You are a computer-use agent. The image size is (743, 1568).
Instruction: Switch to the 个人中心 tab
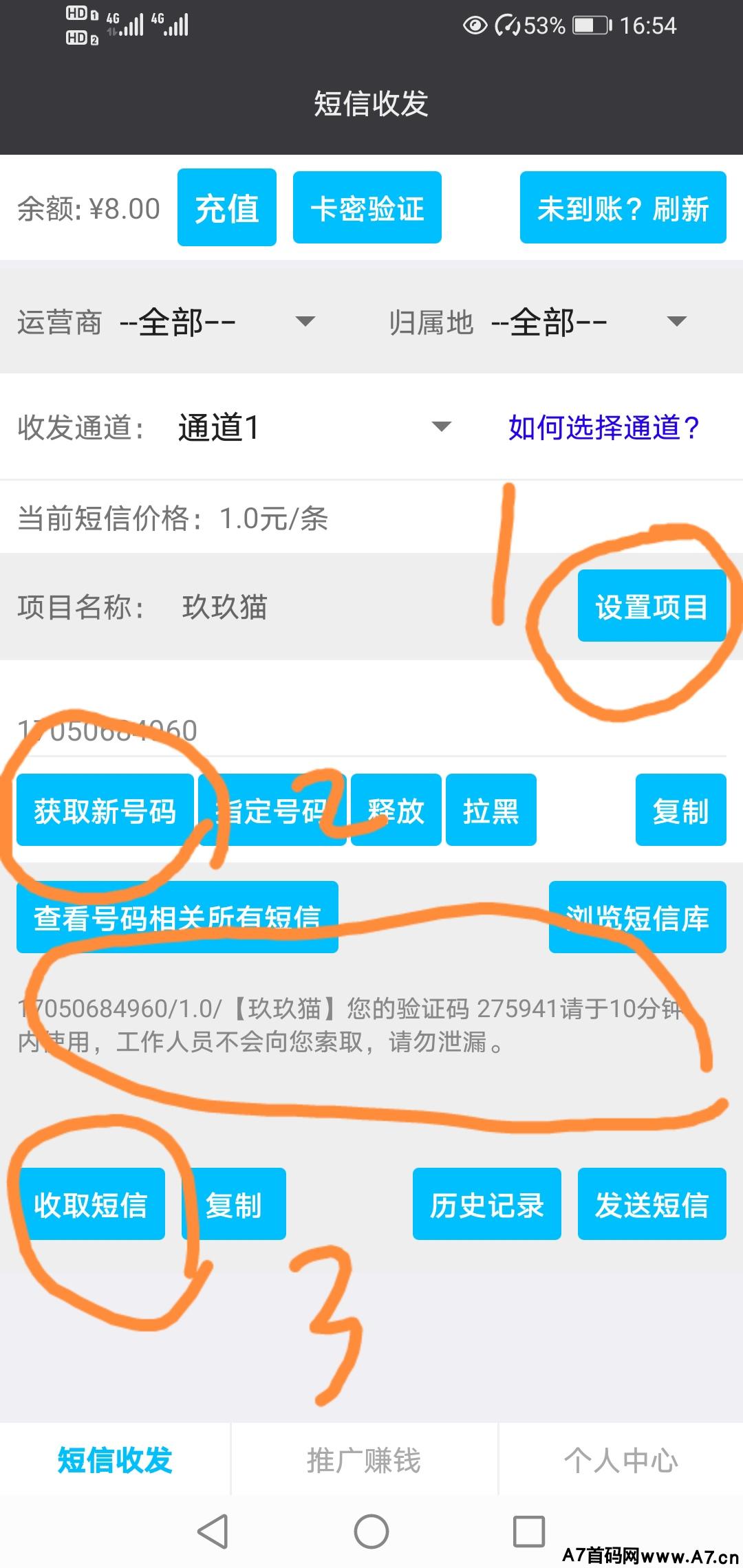(x=621, y=1459)
